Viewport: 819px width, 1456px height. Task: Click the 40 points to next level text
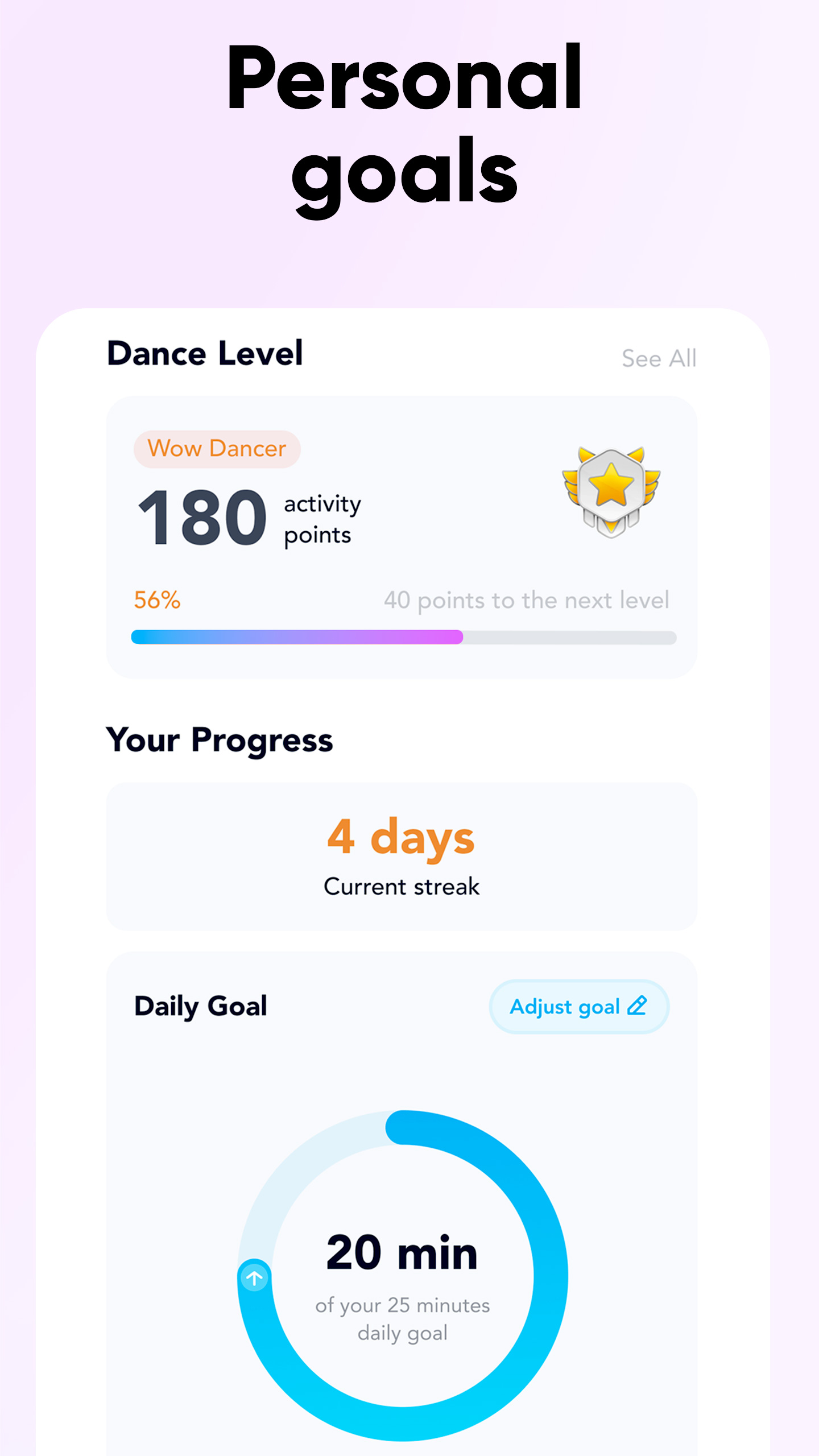click(x=526, y=600)
